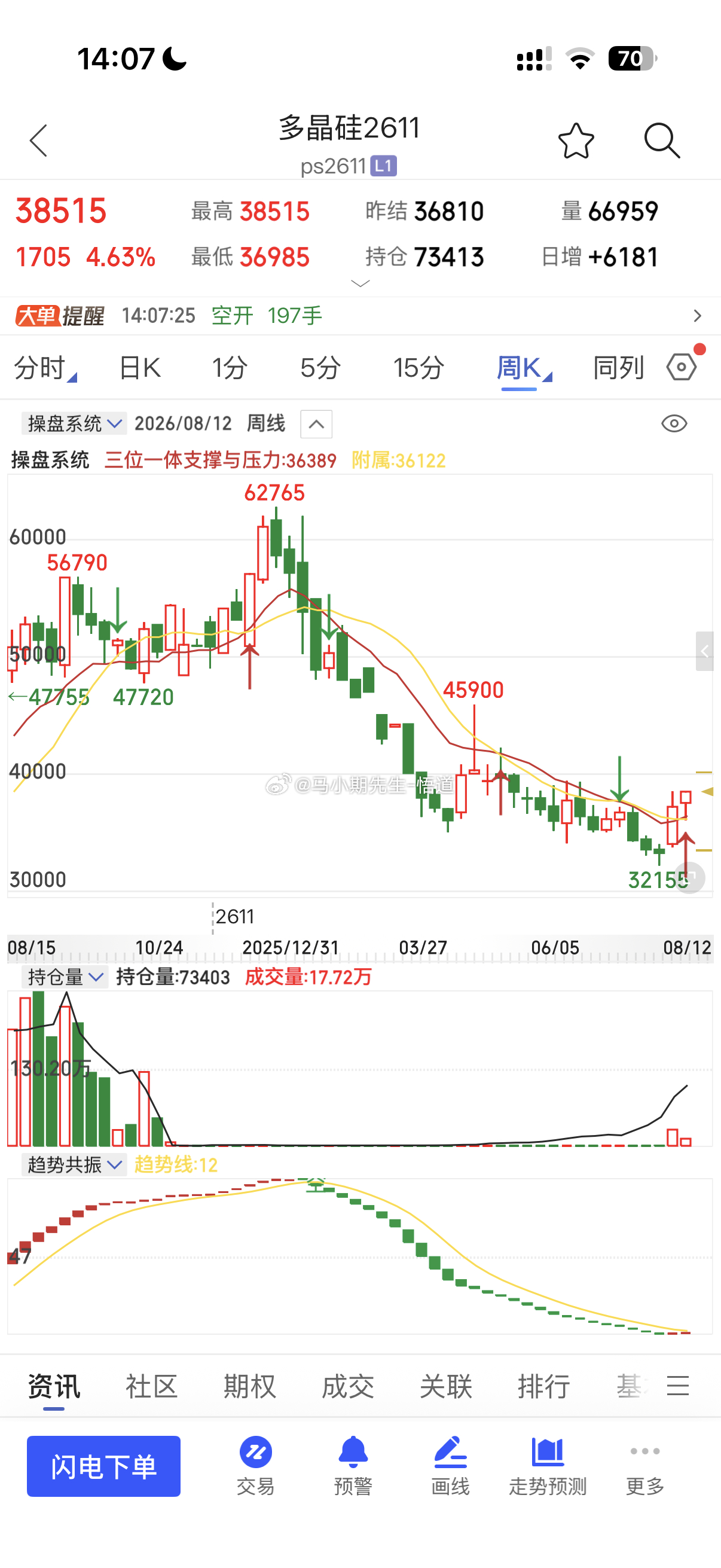Open the 持仓量 indicator dropdown
This screenshot has height=1568, width=721.
(x=65, y=977)
